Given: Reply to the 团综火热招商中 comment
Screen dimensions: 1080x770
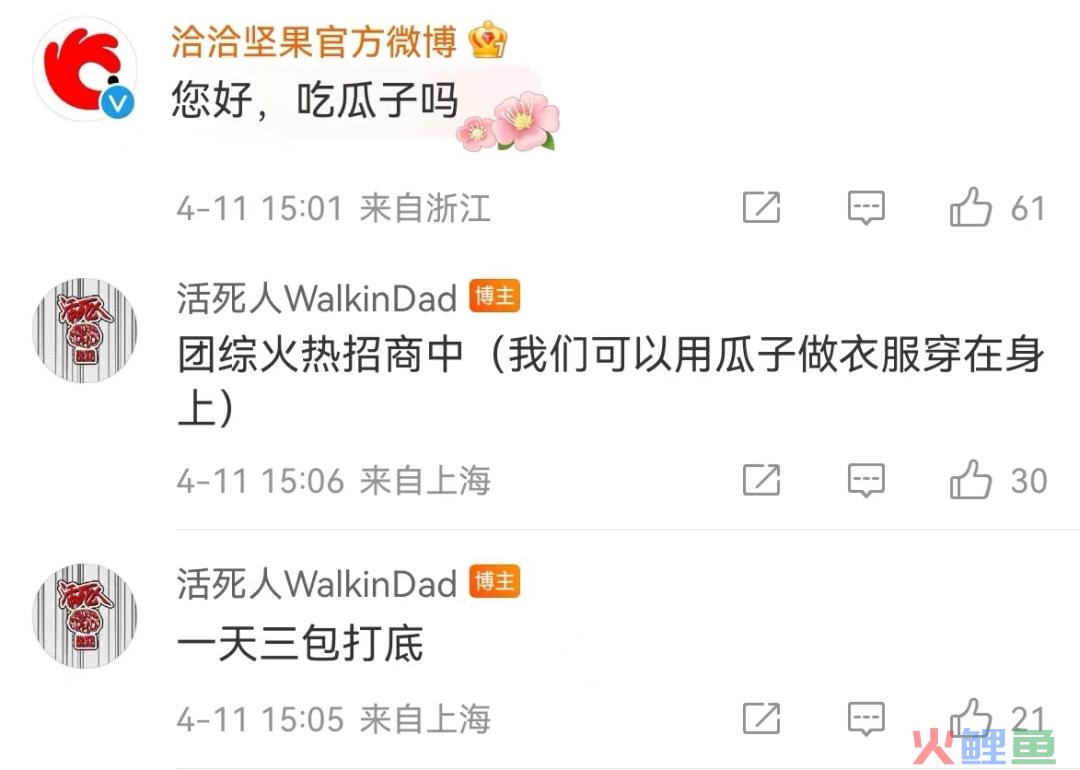Looking at the screenshot, I should (x=866, y=481).
